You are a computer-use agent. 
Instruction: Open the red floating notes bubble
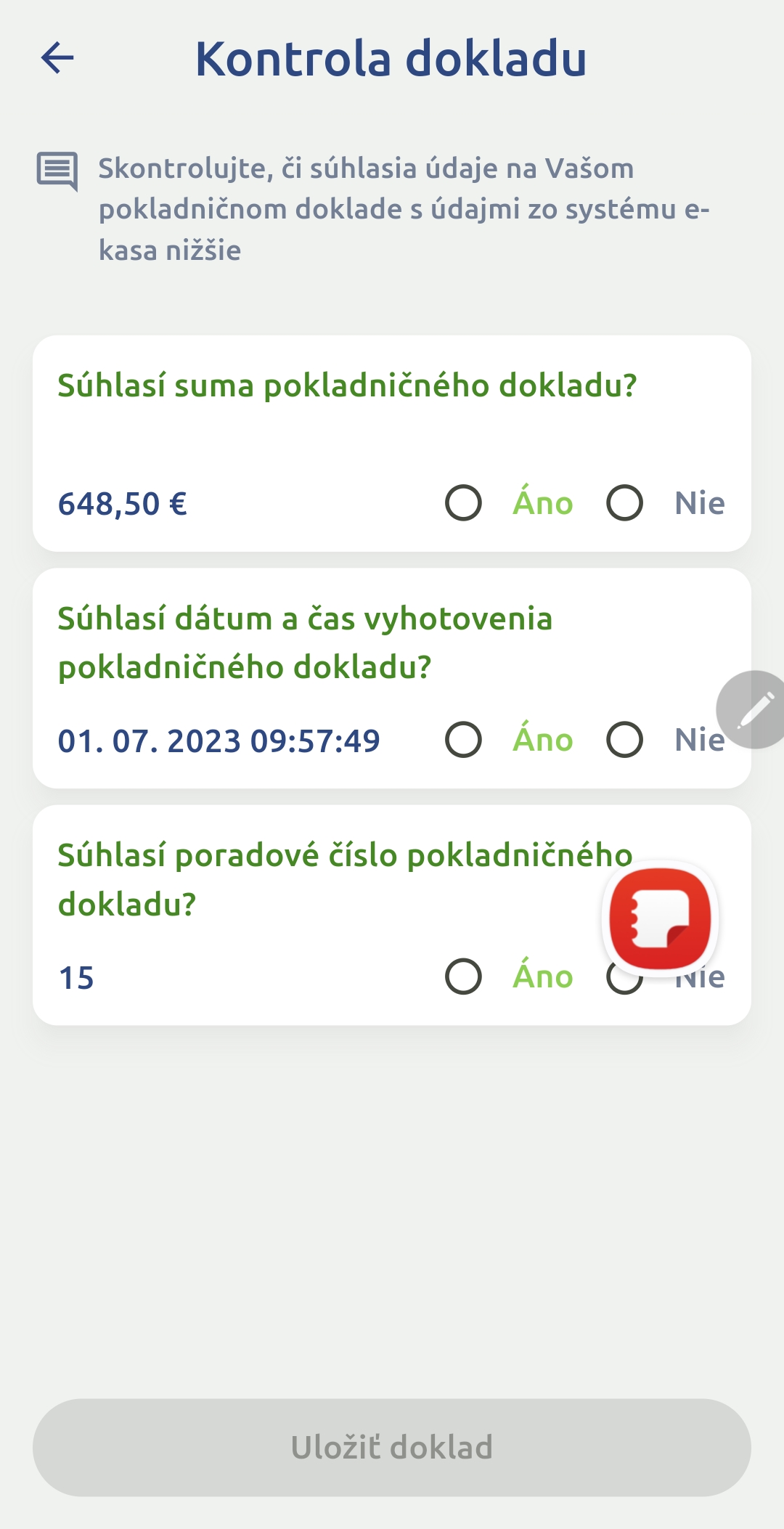pyautogui.click(x=660, y=918)
